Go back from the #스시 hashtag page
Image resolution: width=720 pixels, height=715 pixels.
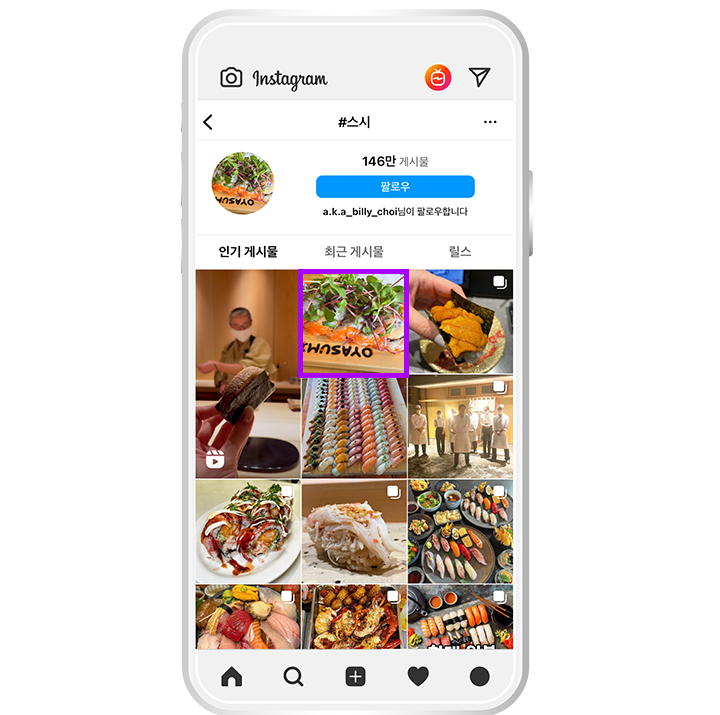coord(208,122)
